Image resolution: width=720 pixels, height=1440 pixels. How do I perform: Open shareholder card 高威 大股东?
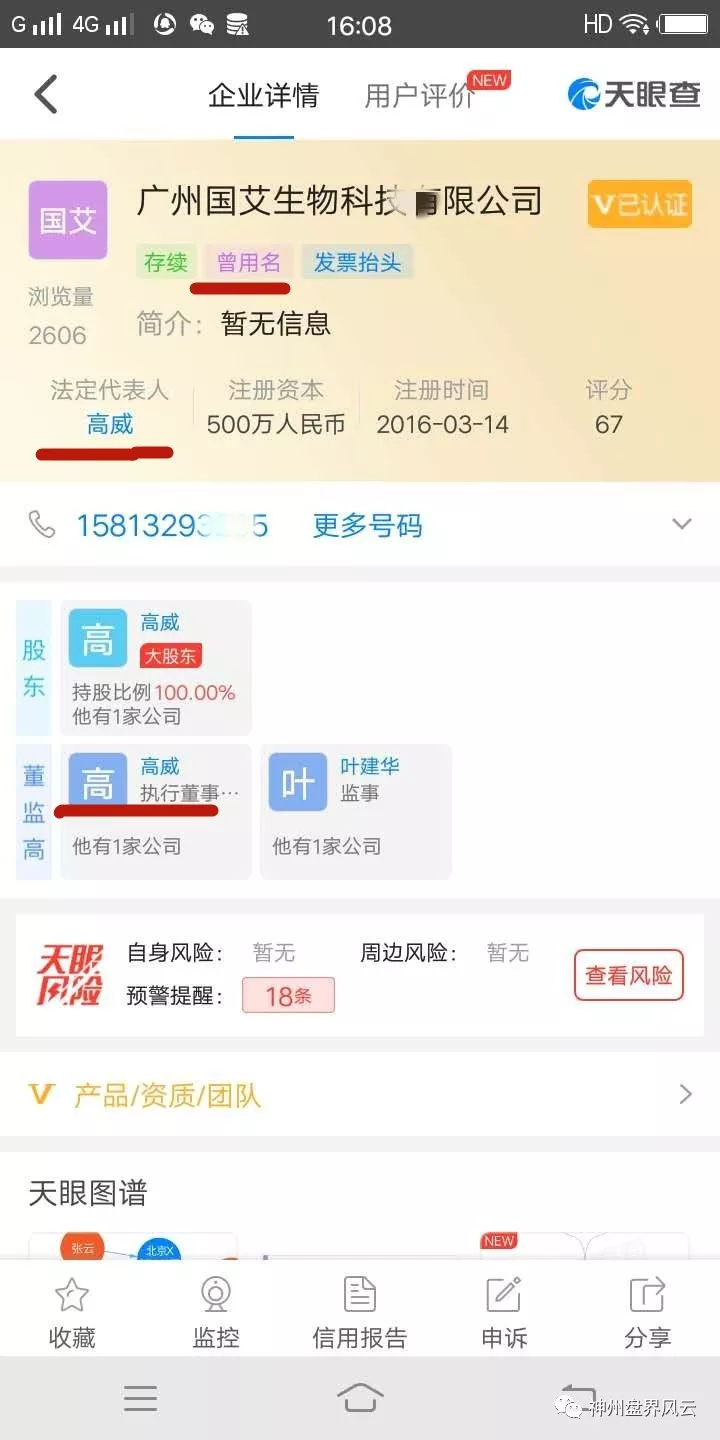(156, 667)
